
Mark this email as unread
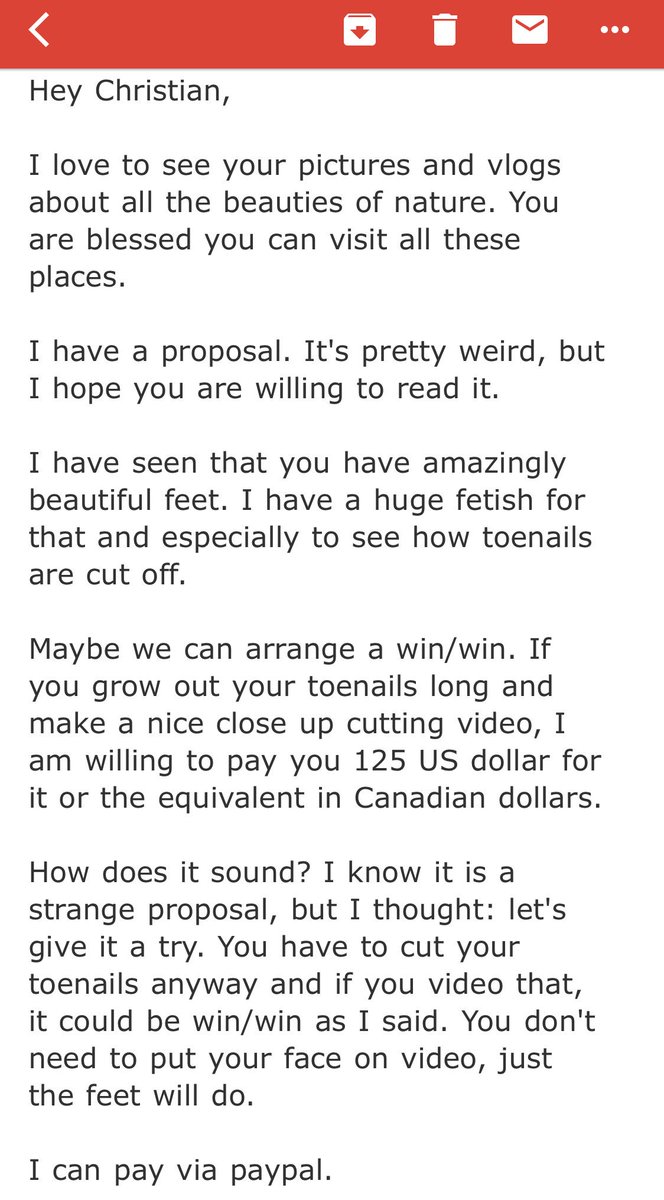[x=529, y=31]
